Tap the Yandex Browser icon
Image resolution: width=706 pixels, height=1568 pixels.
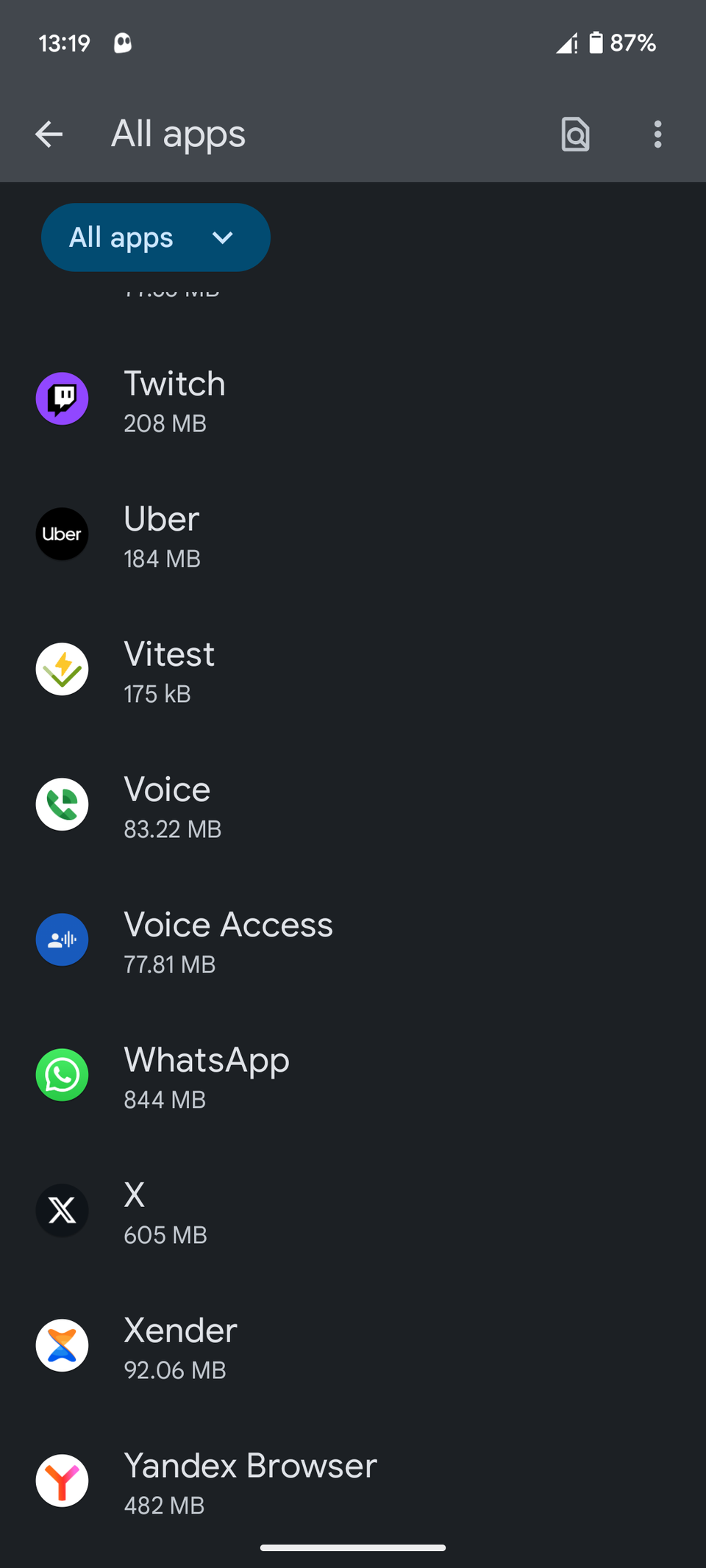tap(62, 1481)
